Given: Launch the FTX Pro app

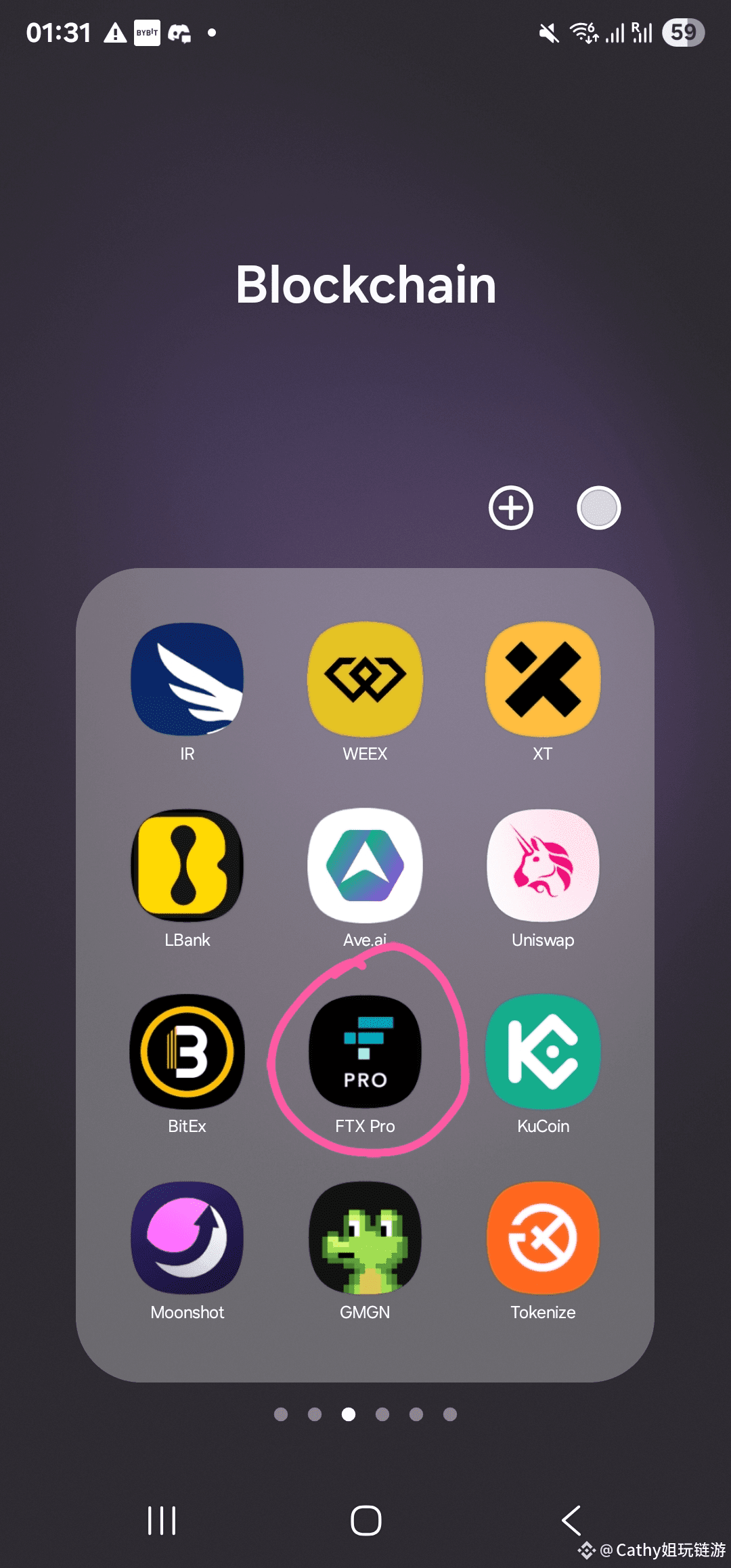Looking at the screenshot, I should (x=365, y=1051).
